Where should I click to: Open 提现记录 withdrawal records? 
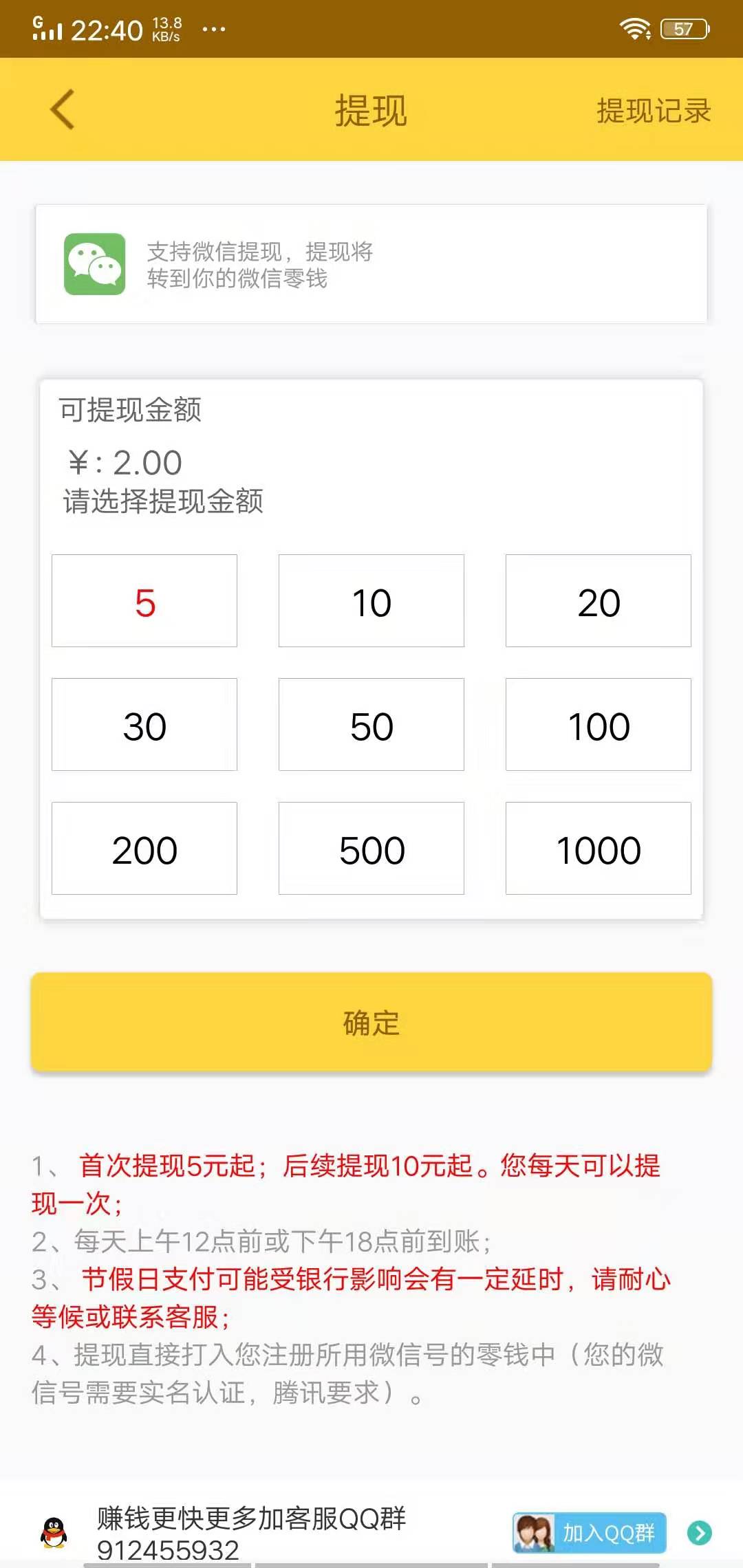pos(652,111)
